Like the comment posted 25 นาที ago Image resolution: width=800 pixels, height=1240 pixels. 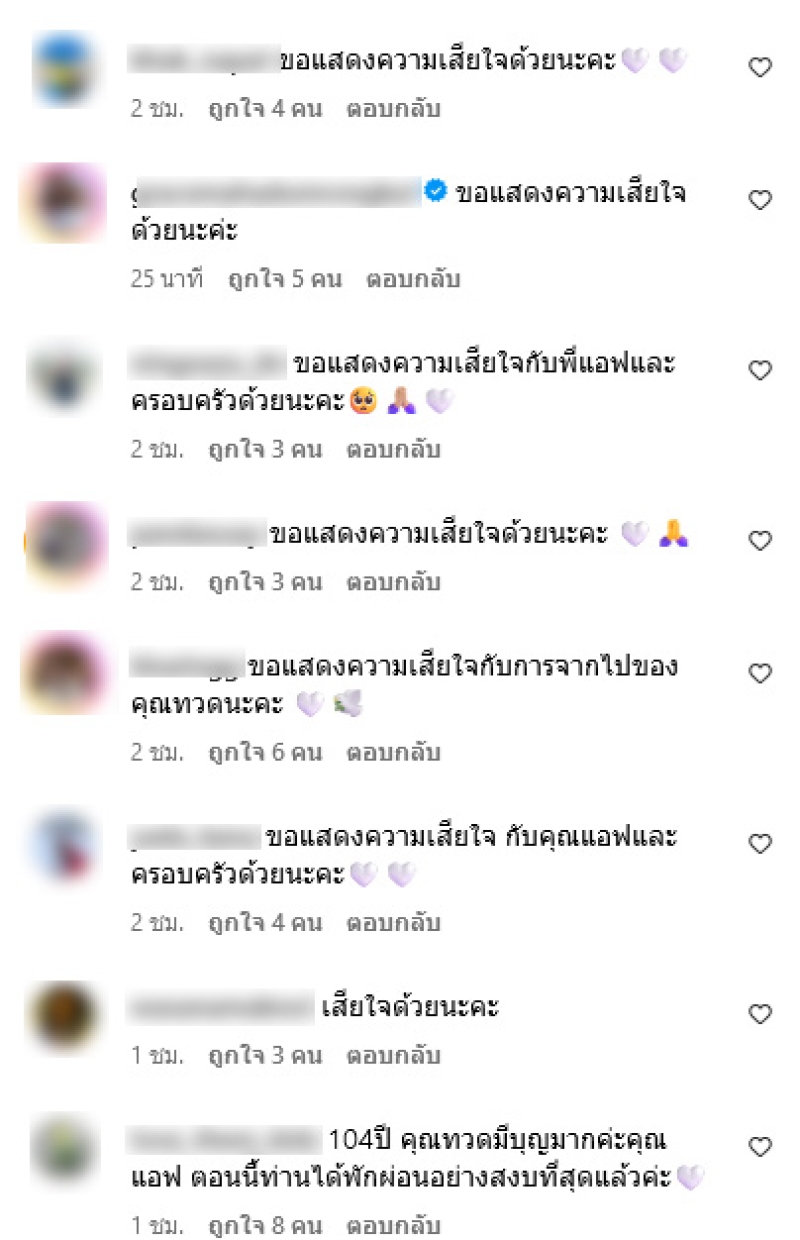point(760,200)
